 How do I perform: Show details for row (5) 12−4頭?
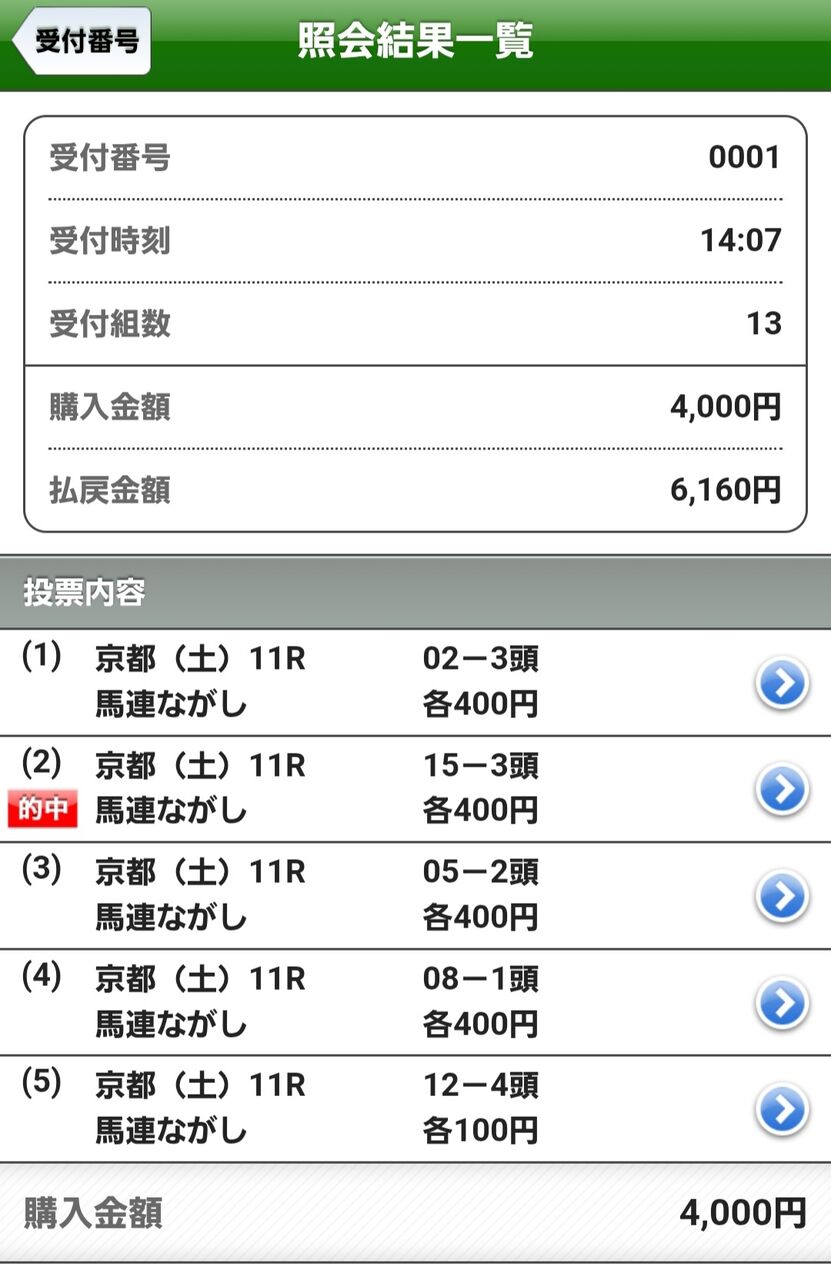(x=415, y=1109)
